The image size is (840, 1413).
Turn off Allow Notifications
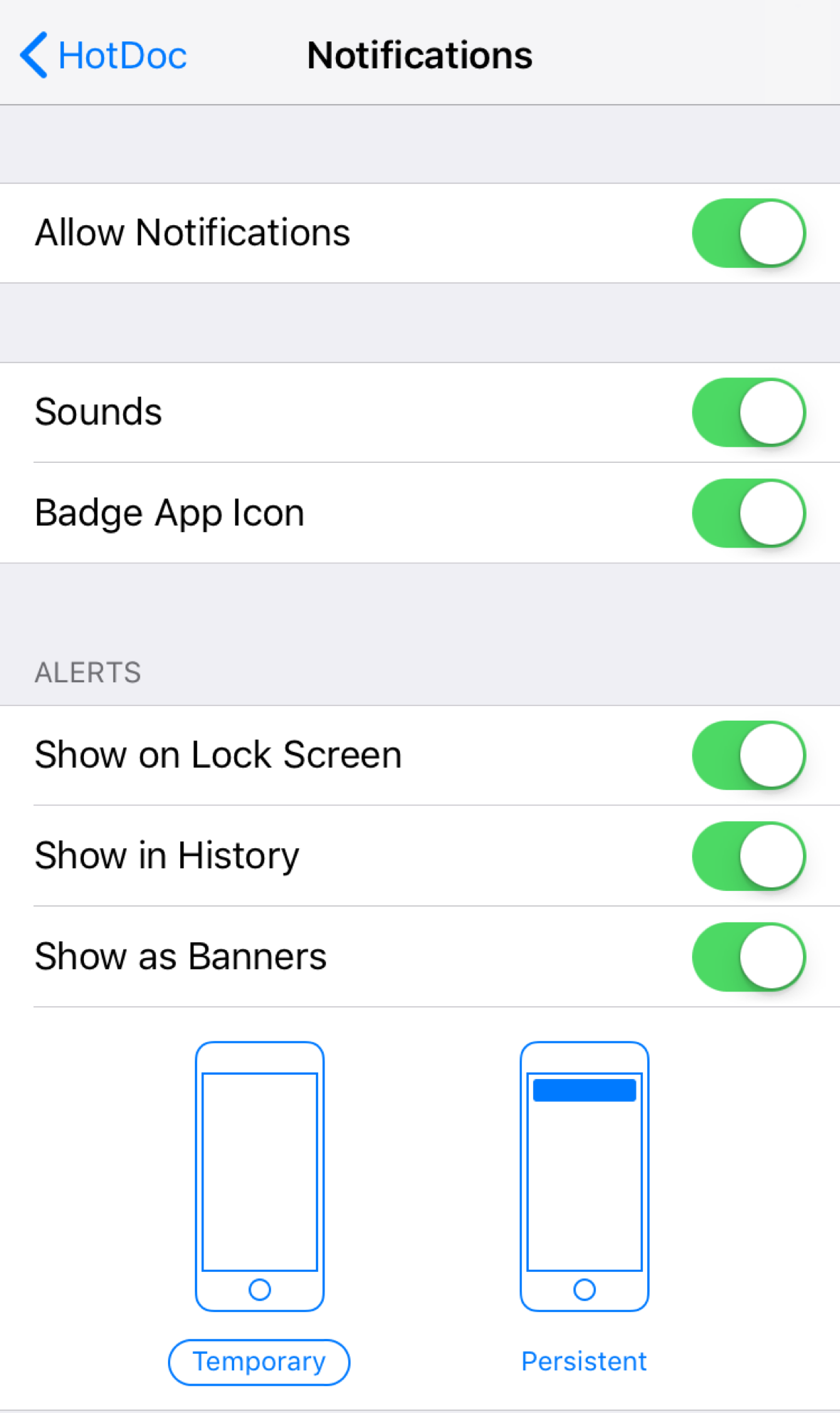click(x=749, y=233)
